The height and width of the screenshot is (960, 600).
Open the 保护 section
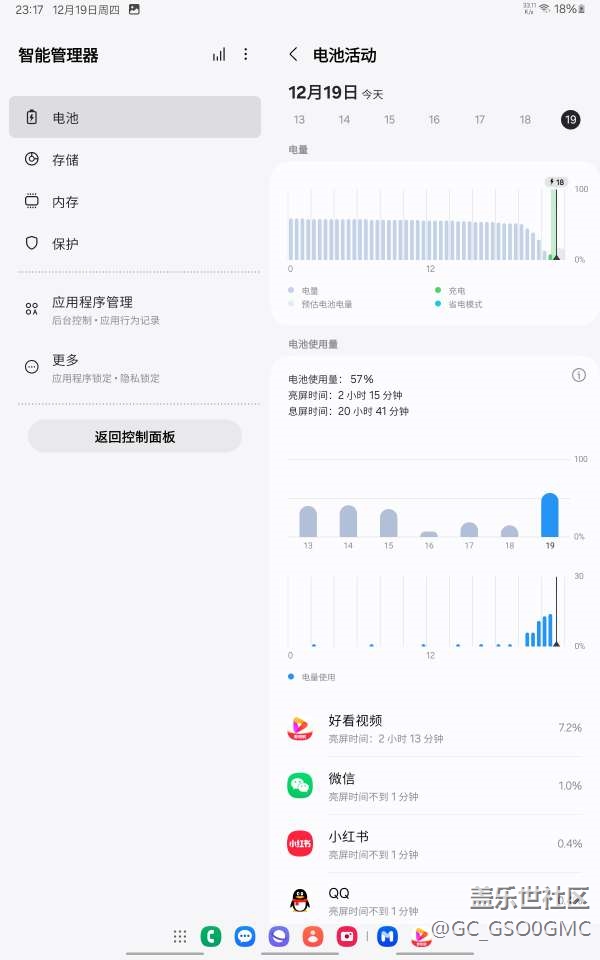click(x=135, y=244)
